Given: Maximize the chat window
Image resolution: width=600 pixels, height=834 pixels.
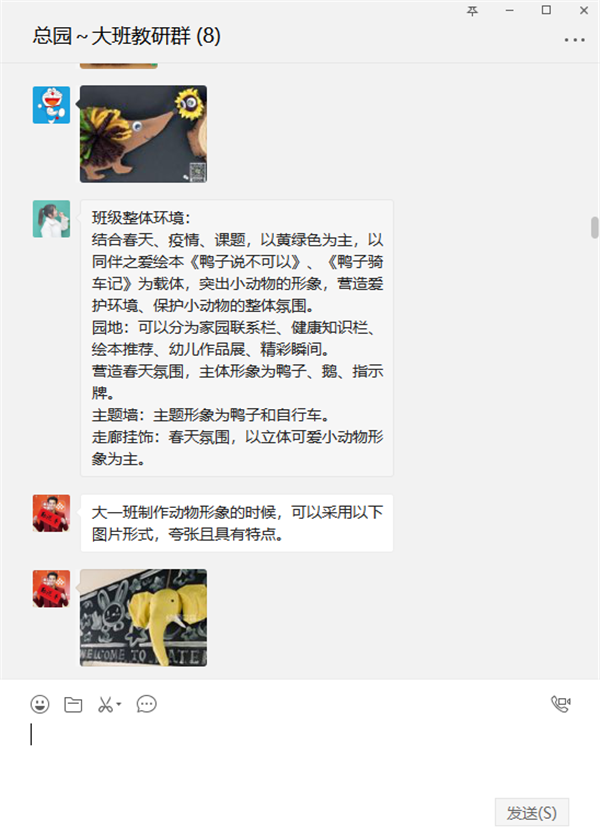Looking at the screenshot, I should click(x=545, y=10).
